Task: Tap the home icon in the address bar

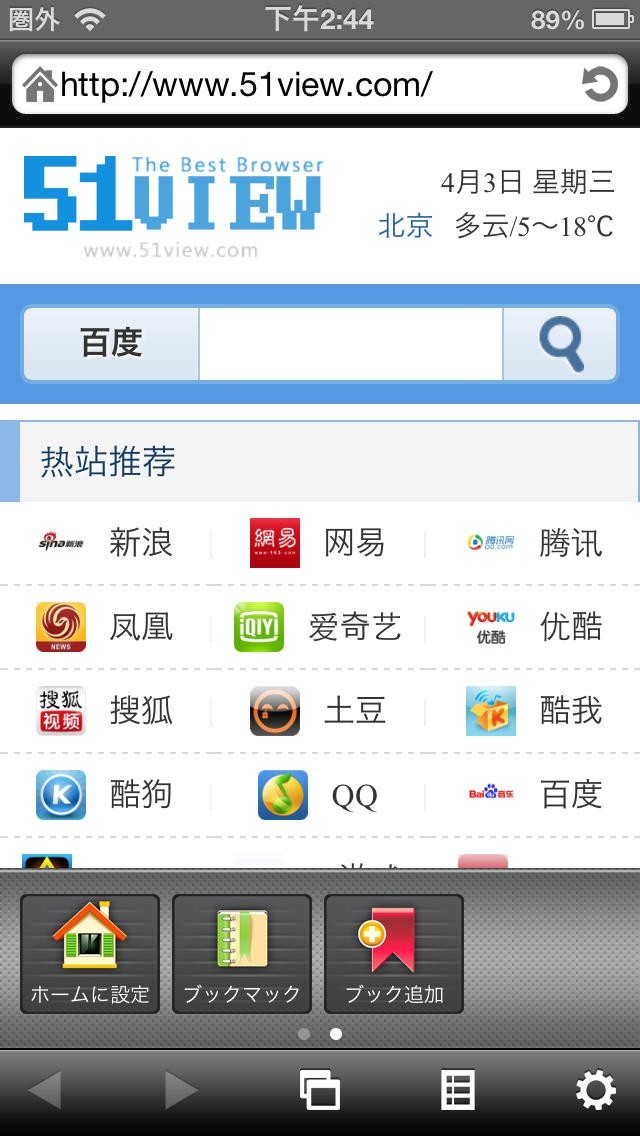Action: click(39, 84)
